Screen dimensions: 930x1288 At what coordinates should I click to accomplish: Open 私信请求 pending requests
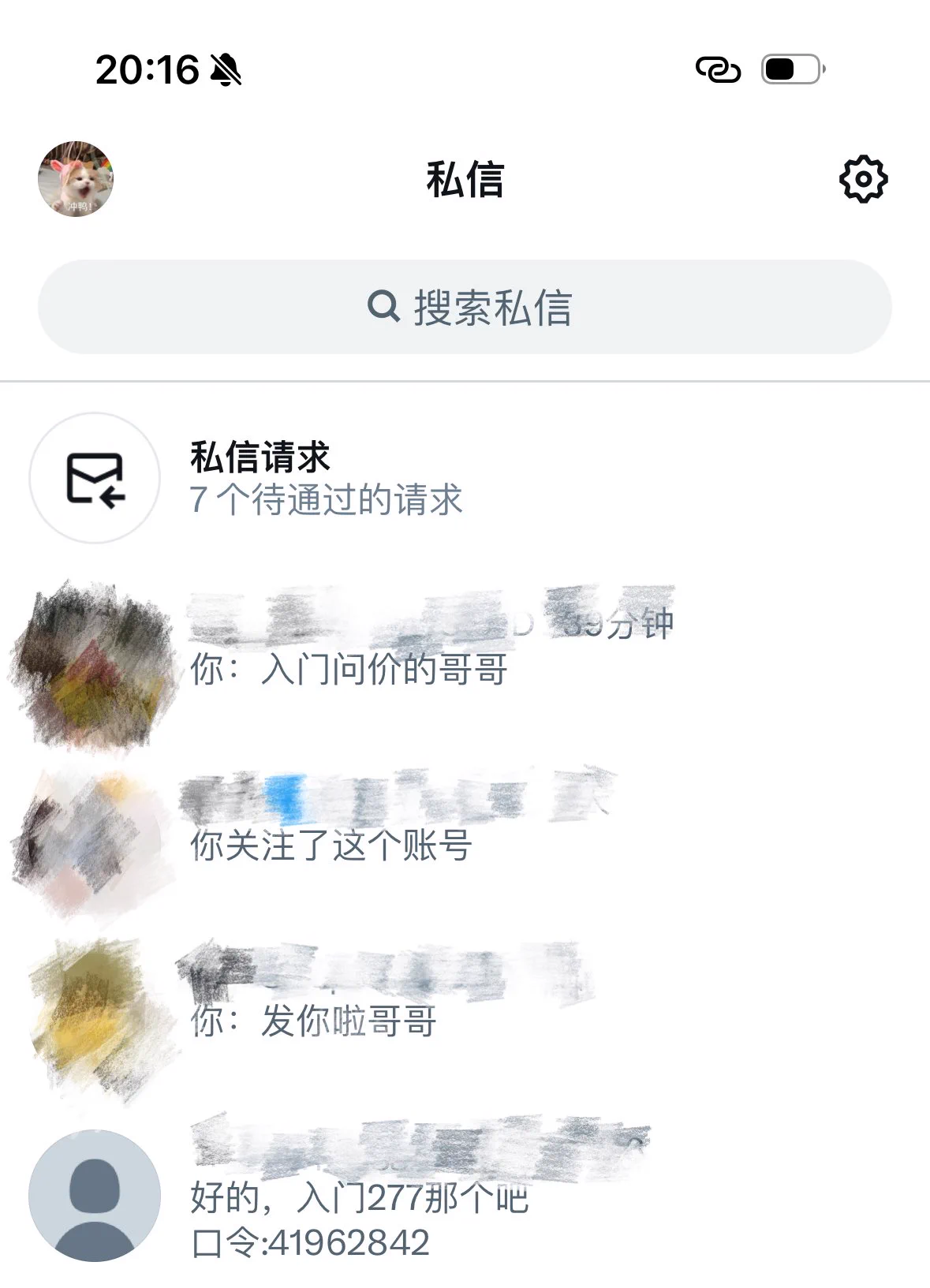pyautogui.click(x=323, y=478)
